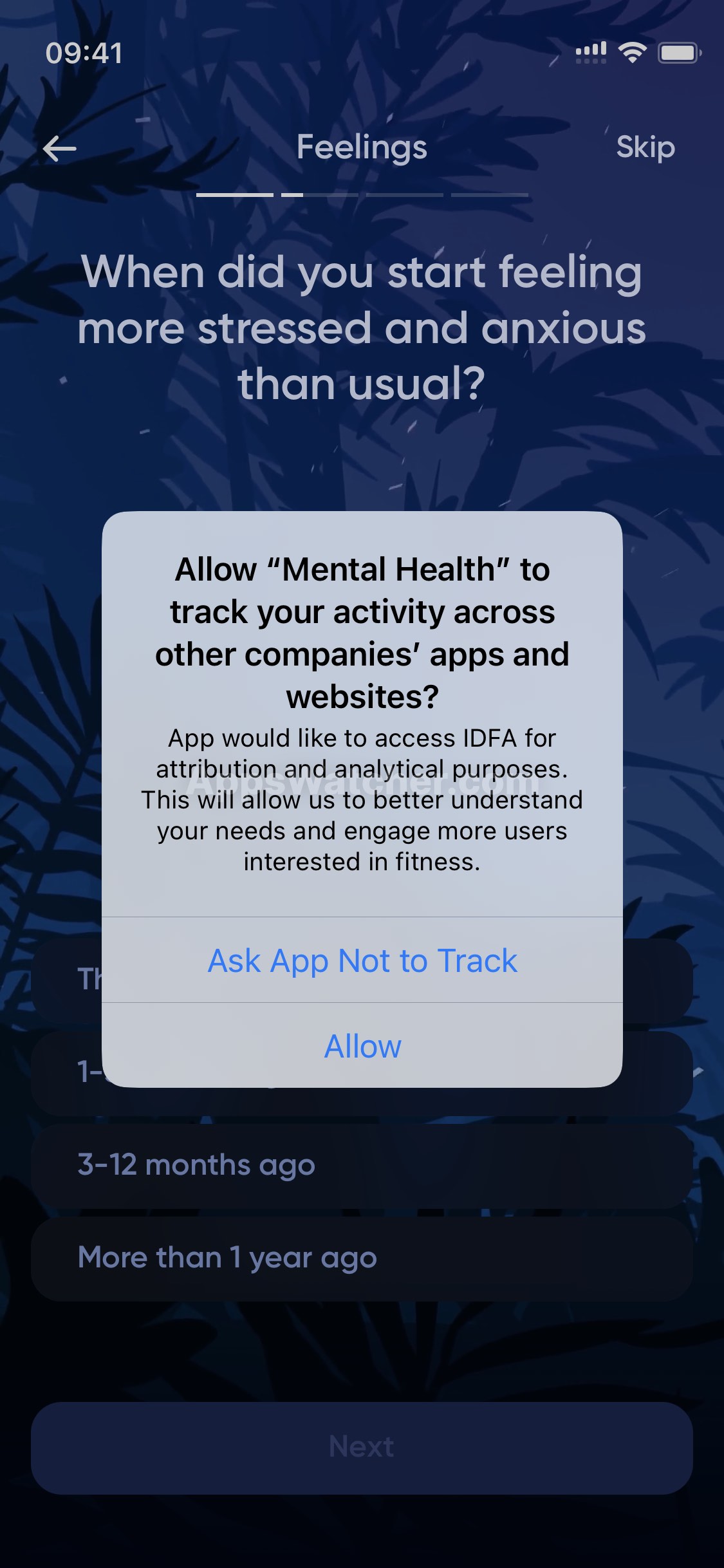The image size is (724, 1568).
Task: Choose Ask App Not to Track
Action: [362, 960]
